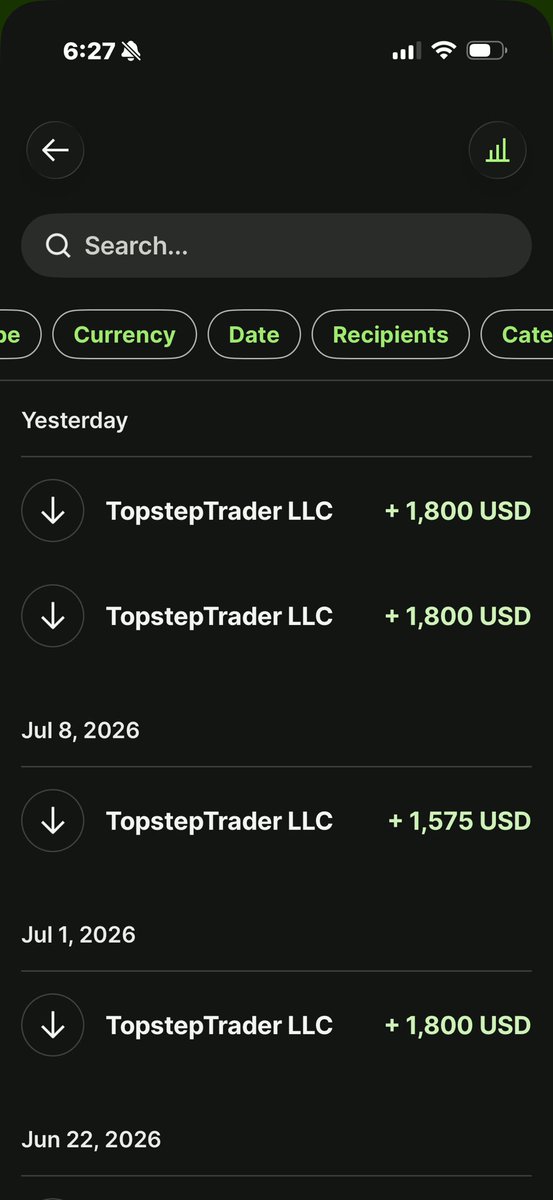This screenshot has width=553, height=1200.
Task: Open the bar chart insights icon
Action: [497, 151]
